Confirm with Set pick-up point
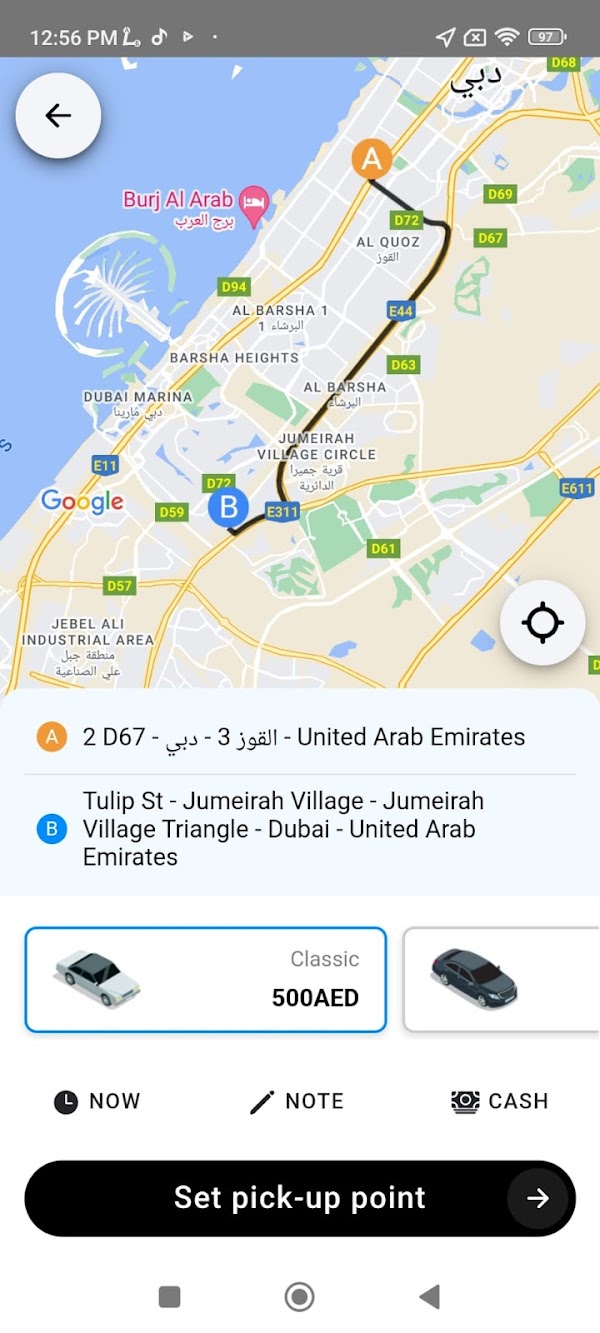600x1333 pixels. click(x=300, y=1198)
